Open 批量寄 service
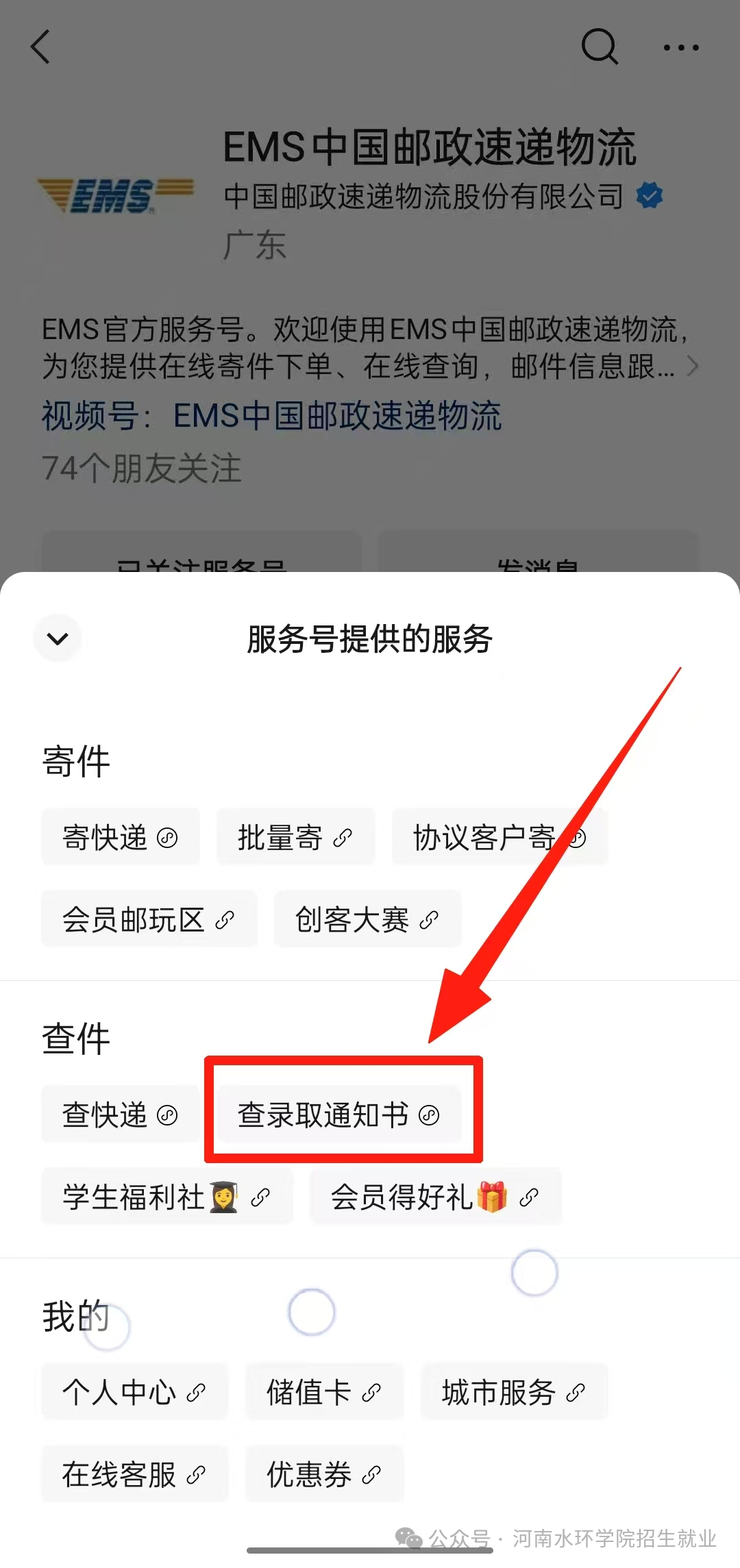Viewport: 740px width, 1568px height. (295, 837)
